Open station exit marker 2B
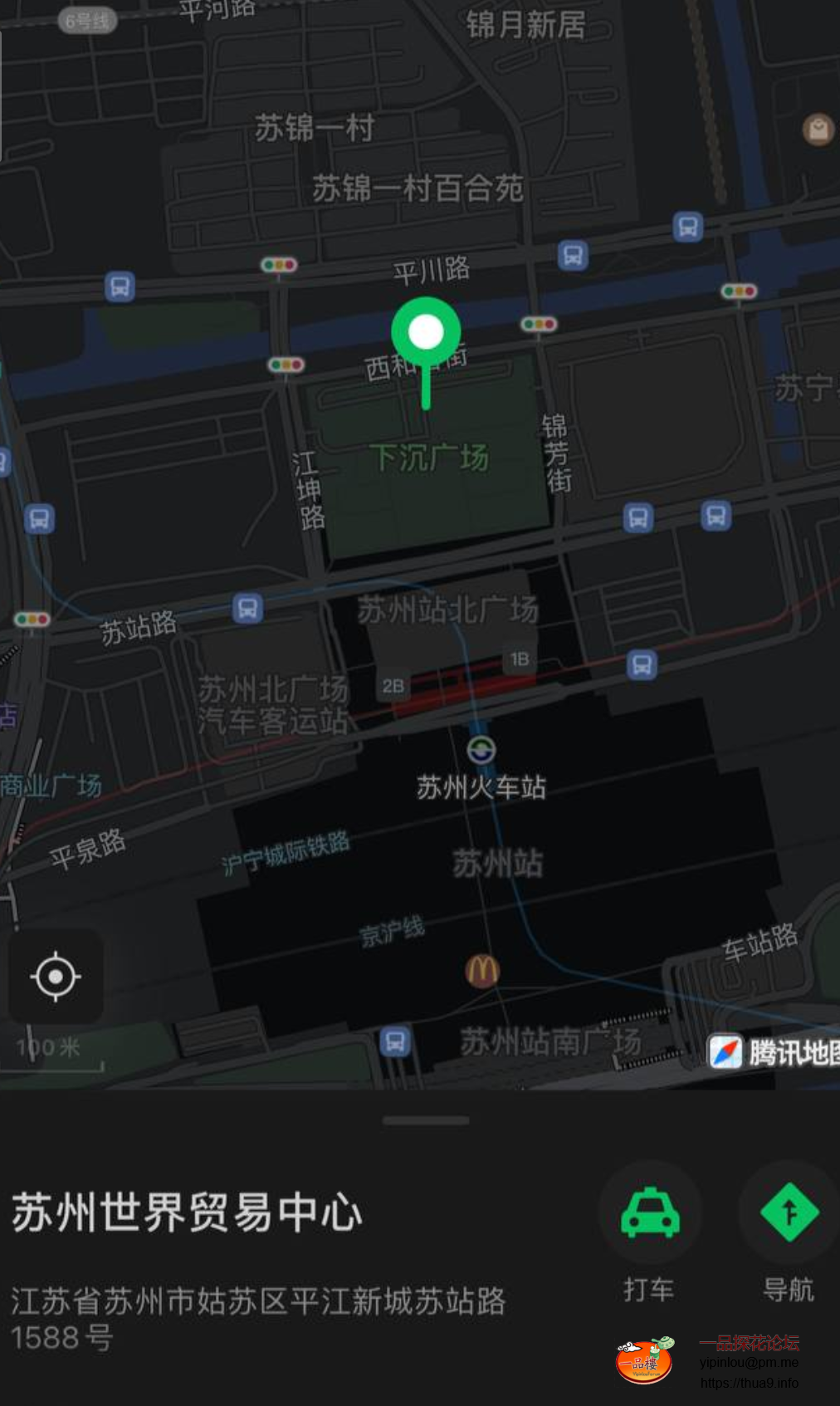Screen dimensions: 840x1406 (x=394, y=684)
